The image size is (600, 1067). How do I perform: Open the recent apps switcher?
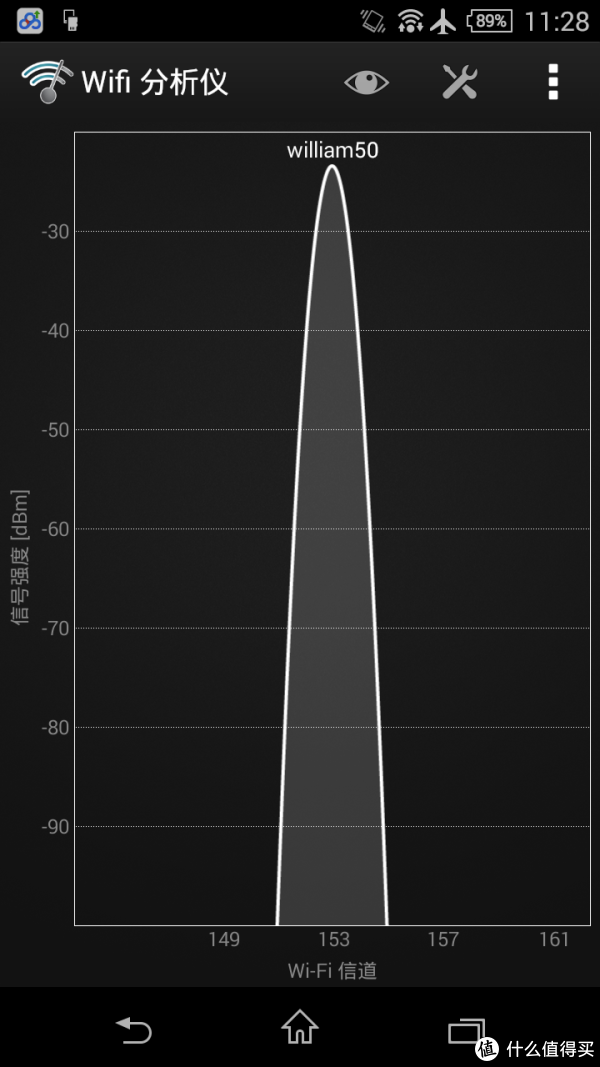pyautogui.click(x=466, y=1030)
